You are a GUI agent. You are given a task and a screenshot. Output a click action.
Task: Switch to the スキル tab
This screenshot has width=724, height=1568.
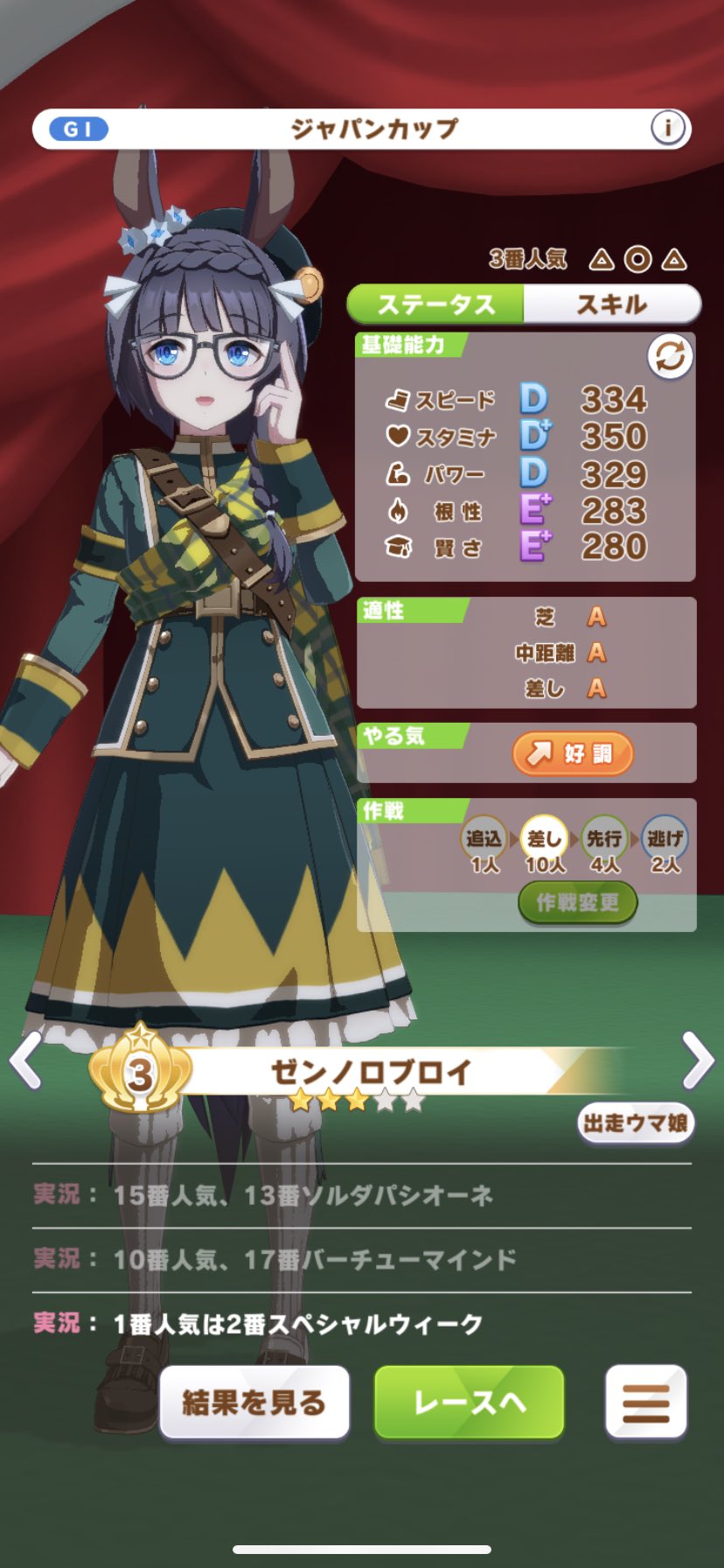click(612, 304)
